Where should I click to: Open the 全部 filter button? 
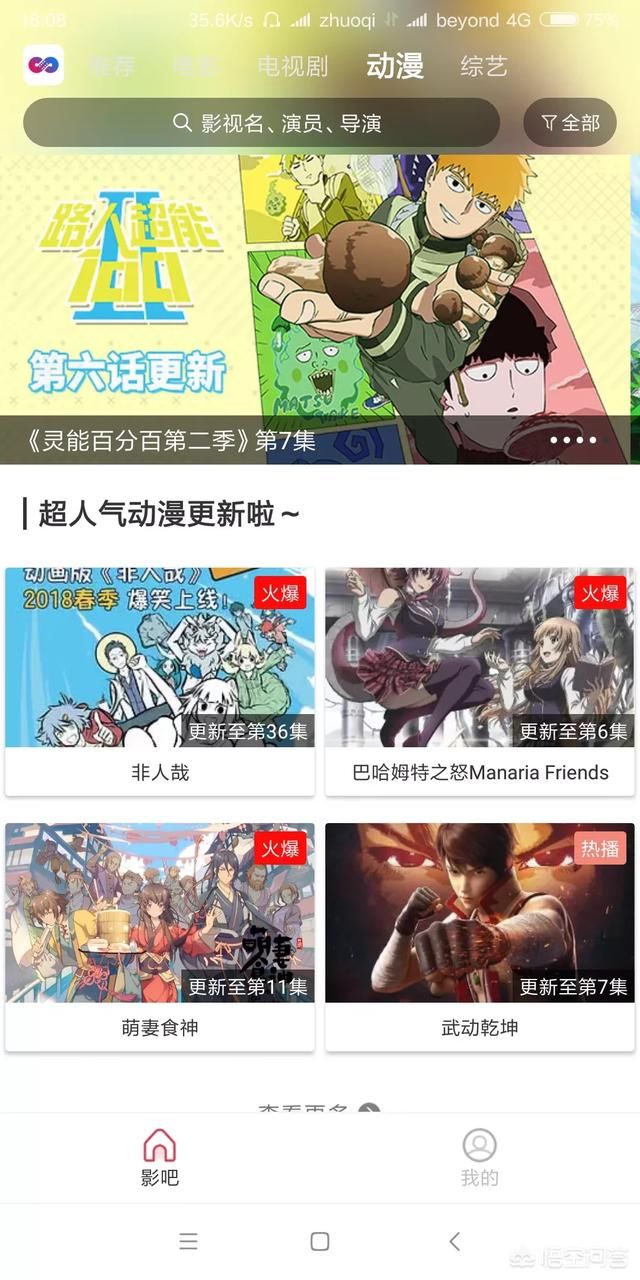click(x=570, y=123)
